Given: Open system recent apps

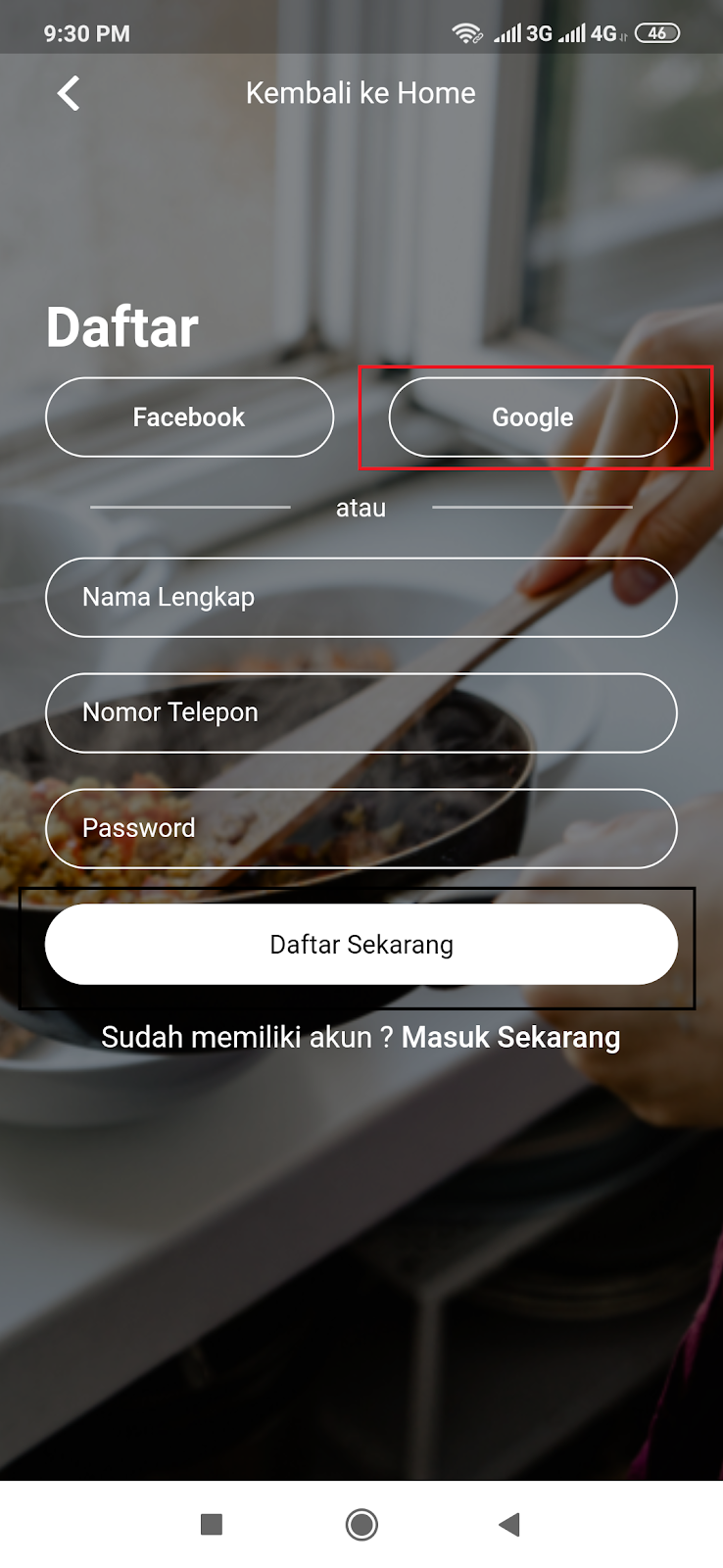Looking at the screenshot, I should point(212,1525).
